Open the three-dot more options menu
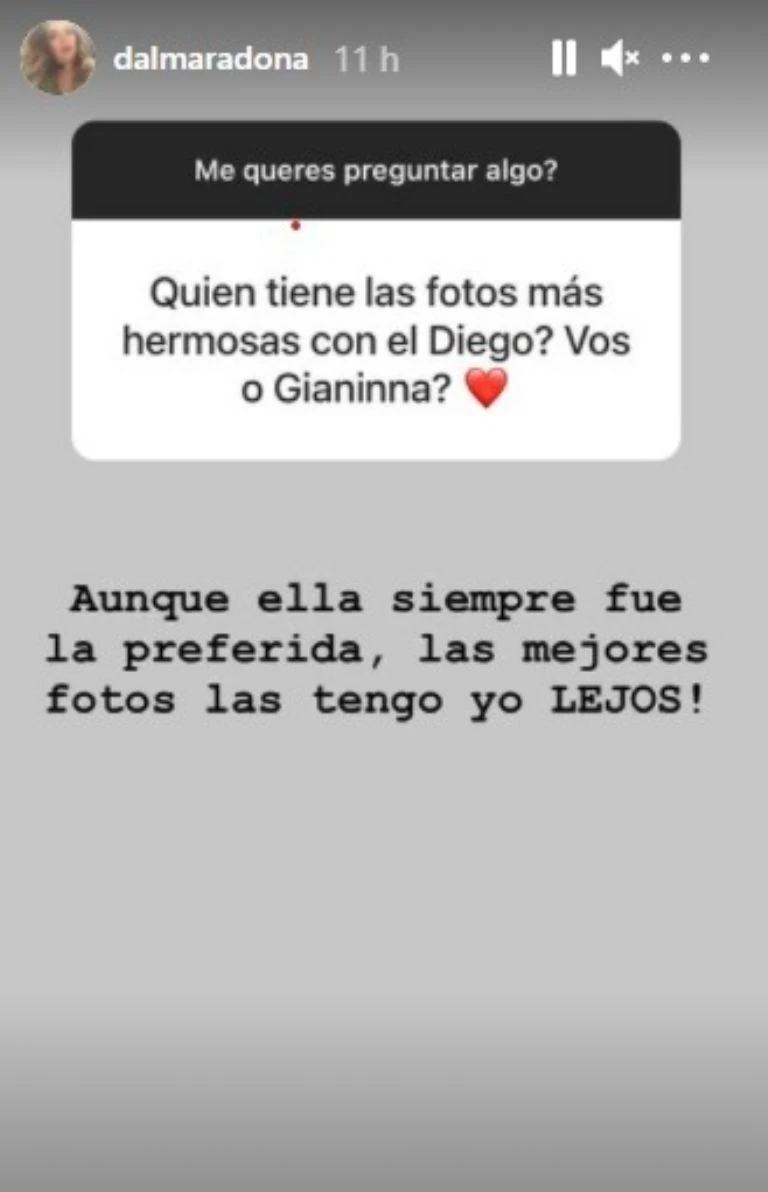Screen dimensions: 768x1192 (686, 60)
